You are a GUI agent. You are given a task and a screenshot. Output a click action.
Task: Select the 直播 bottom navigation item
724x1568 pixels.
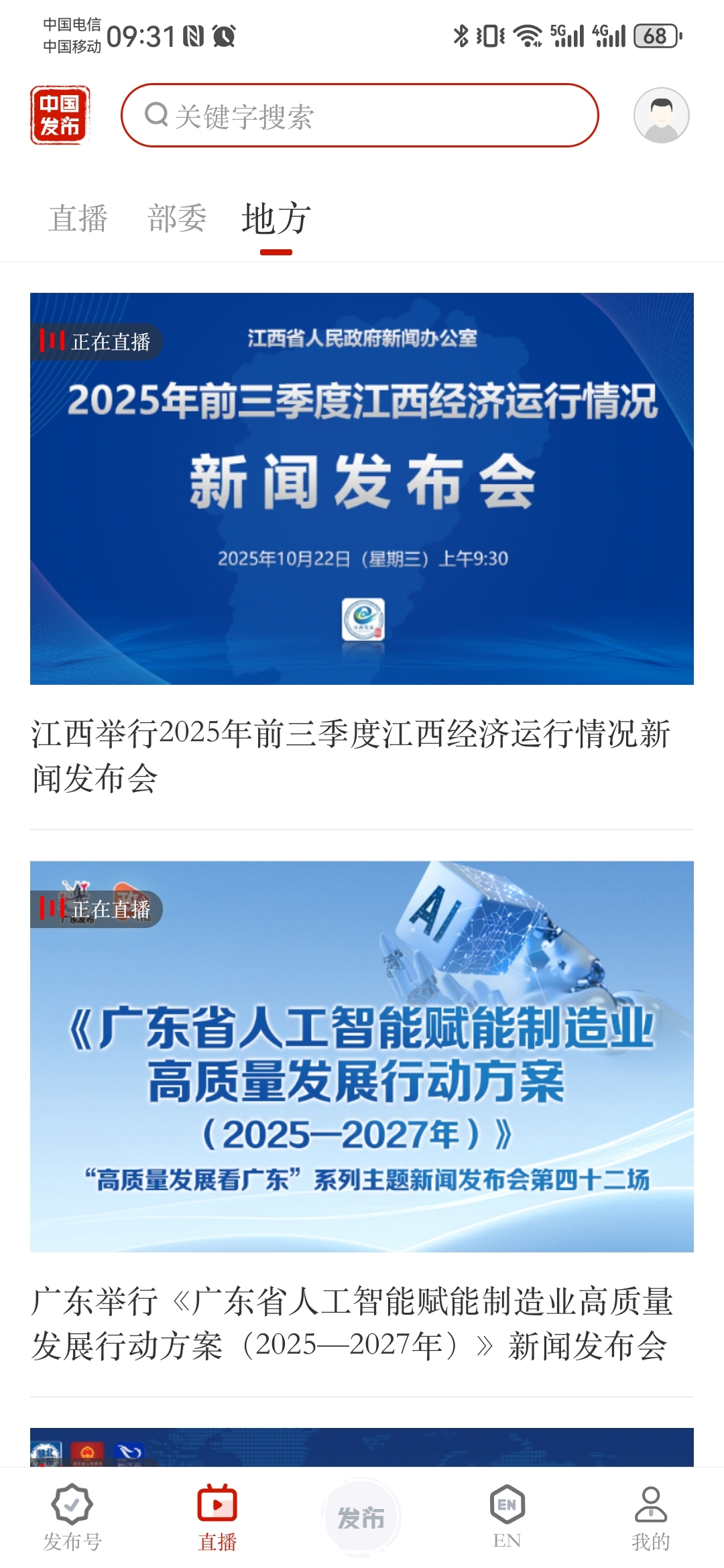217,1517
